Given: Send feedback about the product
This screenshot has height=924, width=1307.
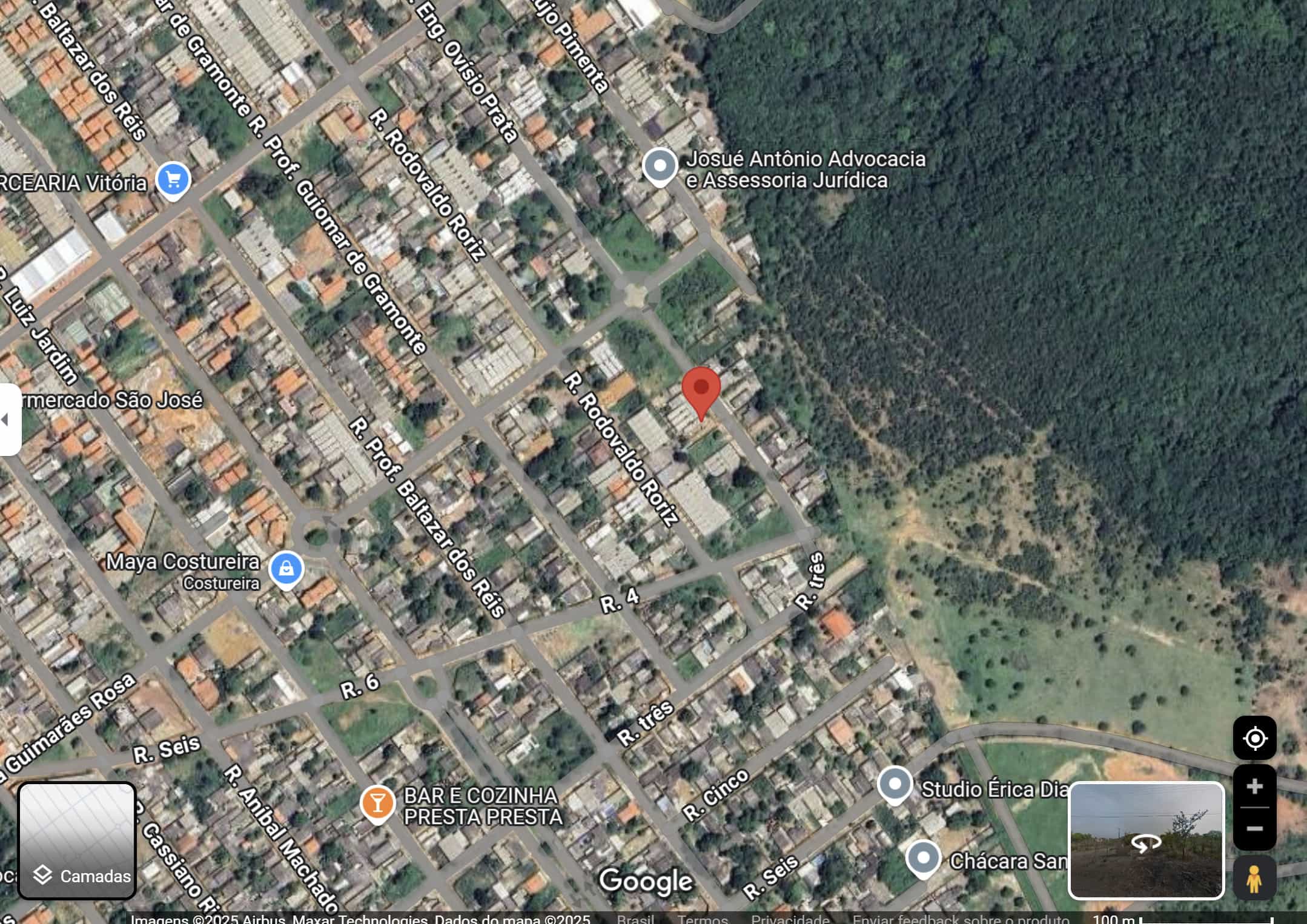Looking at the screenshot, I should click(x=961, y=919).
